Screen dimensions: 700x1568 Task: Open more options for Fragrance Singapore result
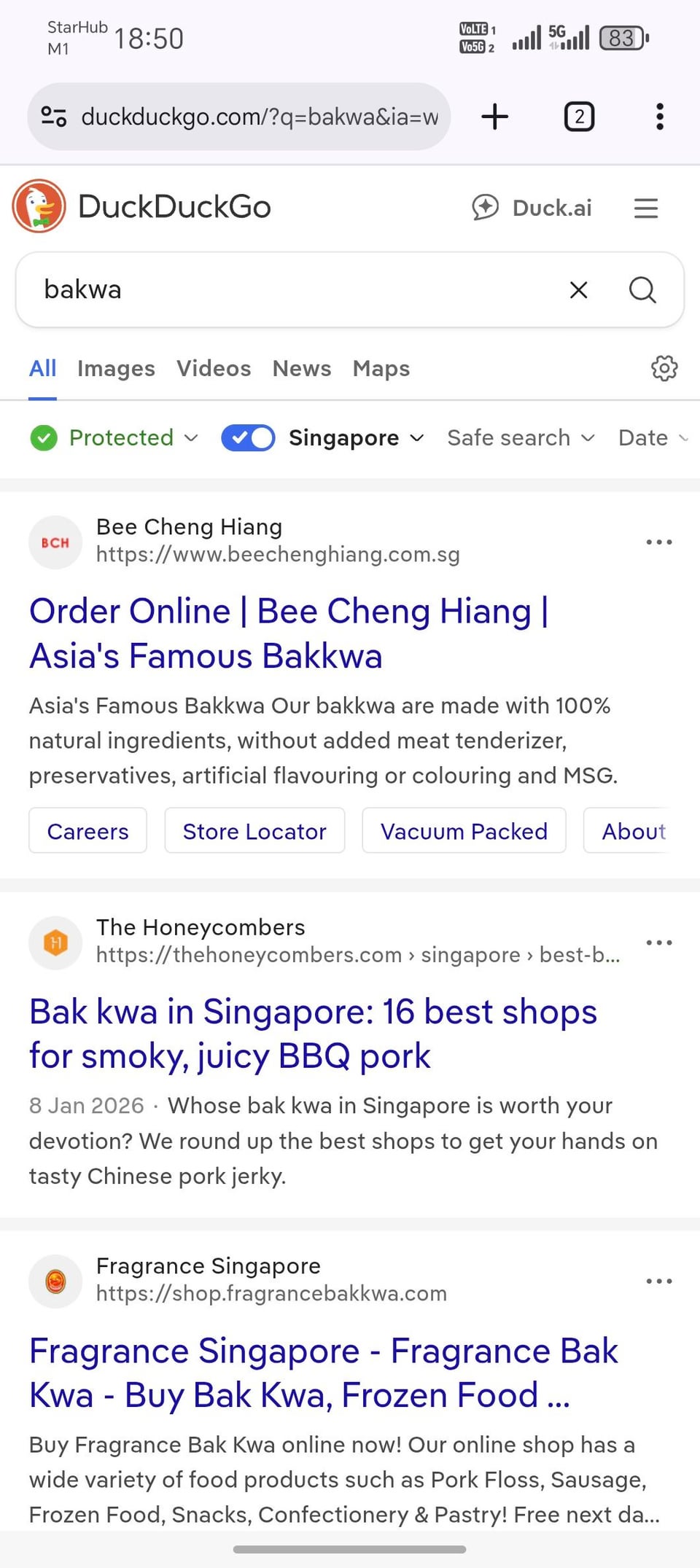click(x=658, y=1281)
